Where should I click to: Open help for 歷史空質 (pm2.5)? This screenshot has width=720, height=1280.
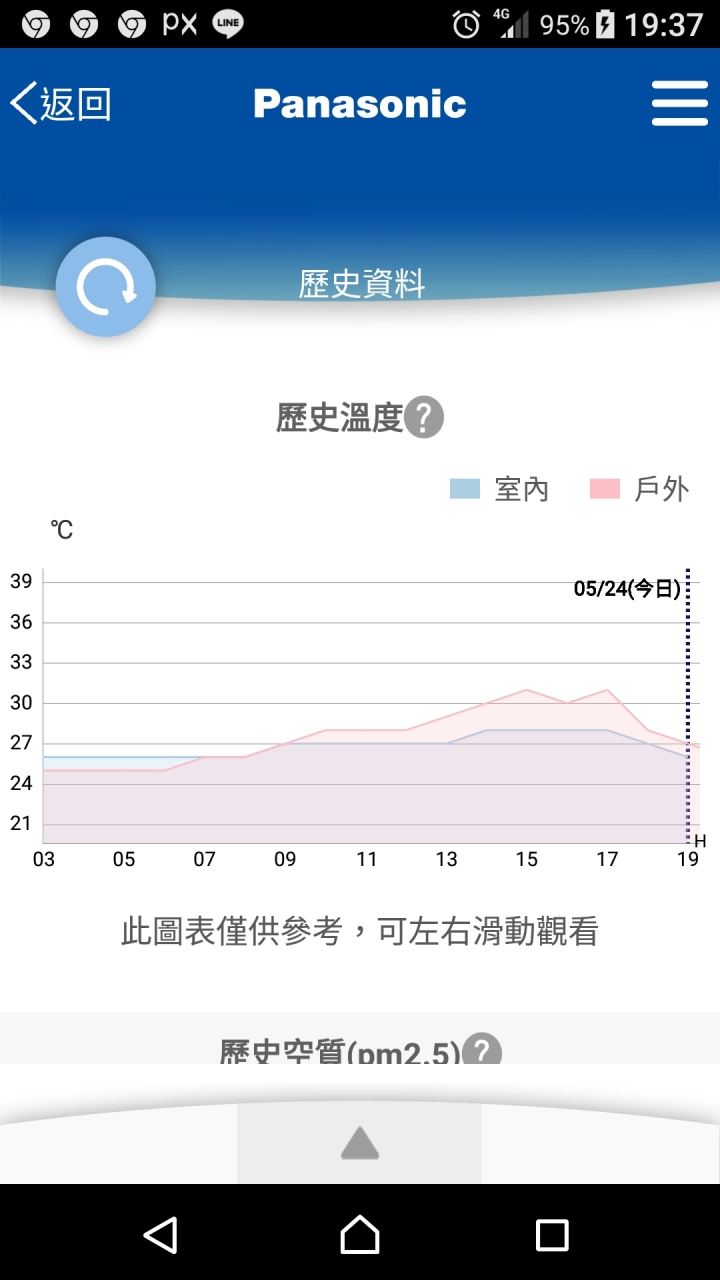[484, 1050]
